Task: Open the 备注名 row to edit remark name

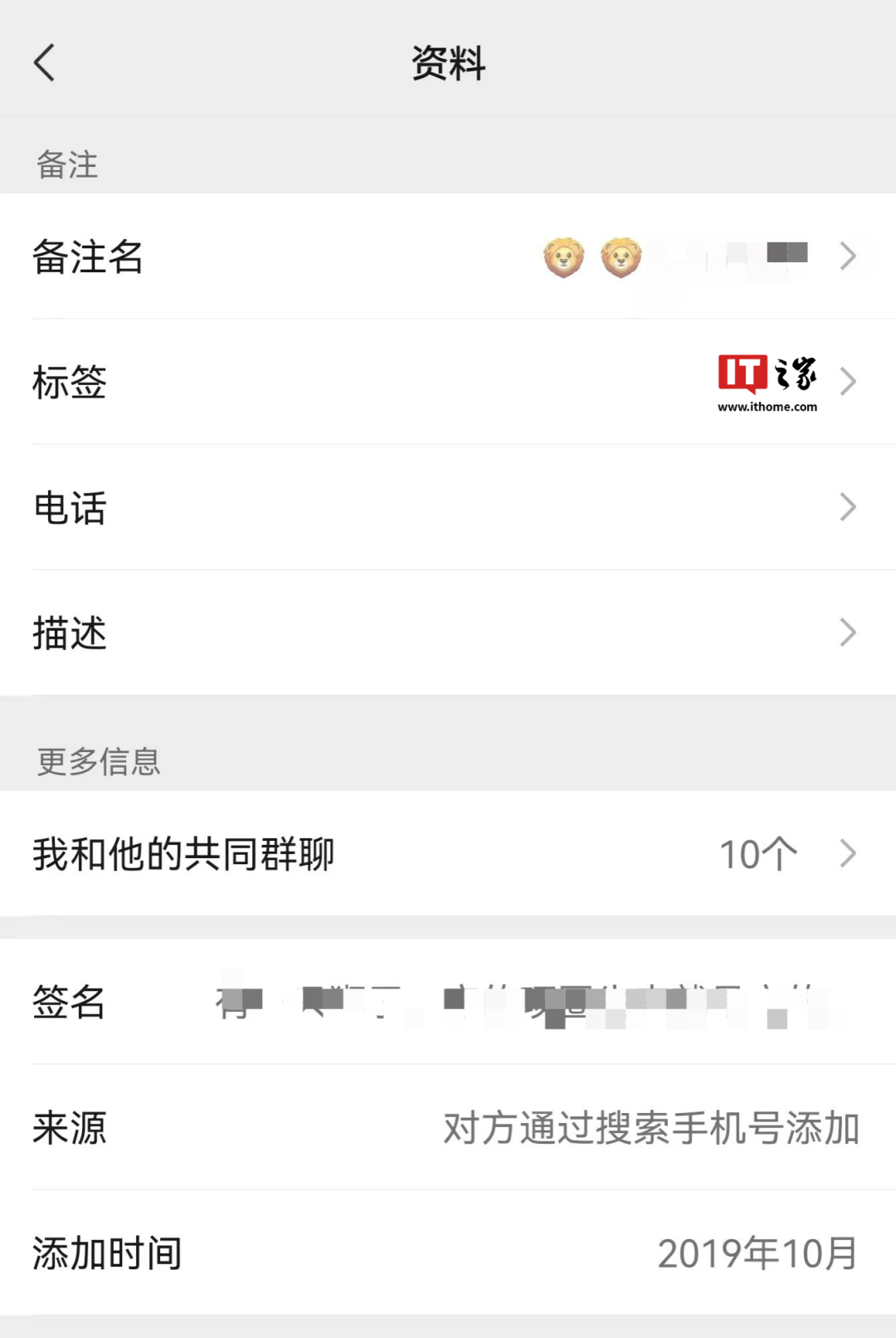Action: point(448,256)
